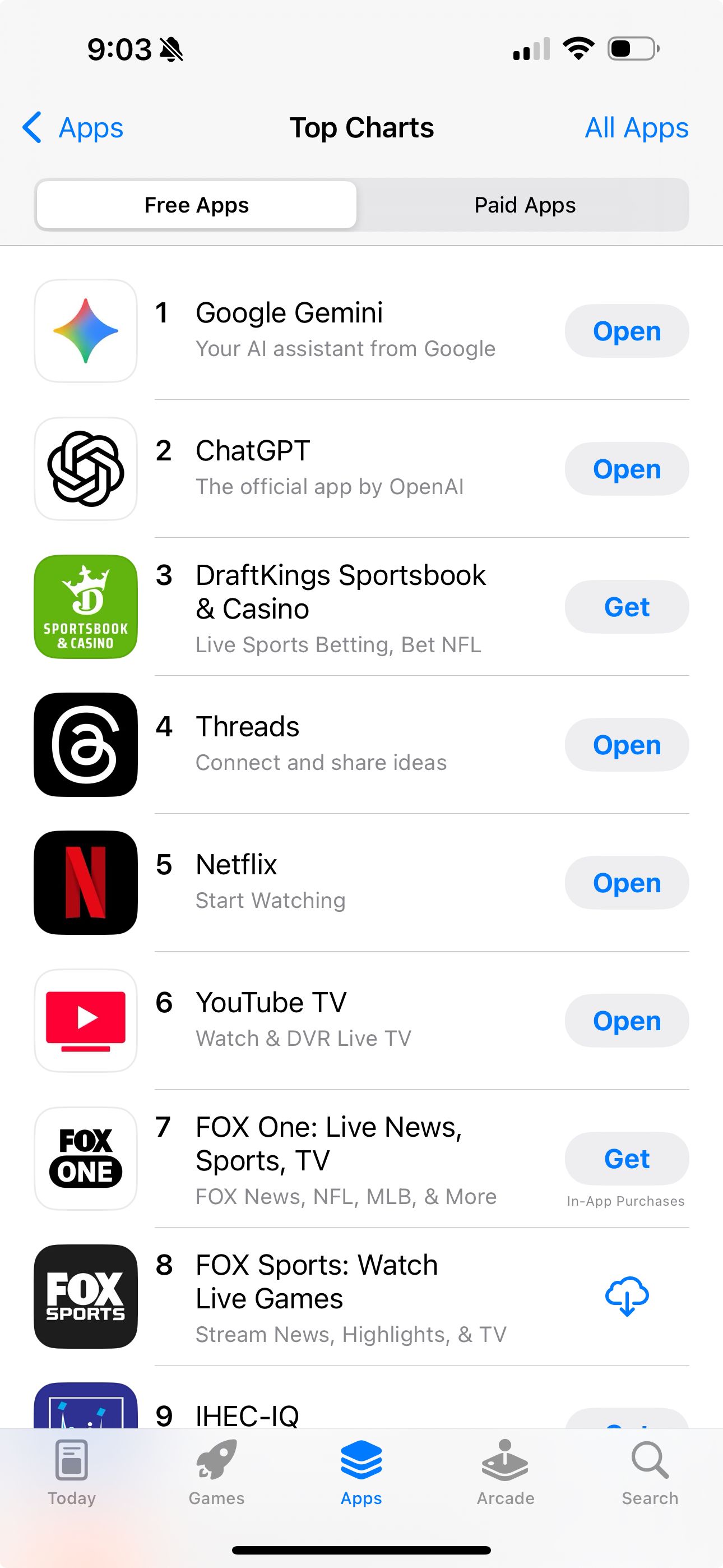This screenshot has width=723, height=1568.
Task: Open the Threads app
Action: pos(626,745)
